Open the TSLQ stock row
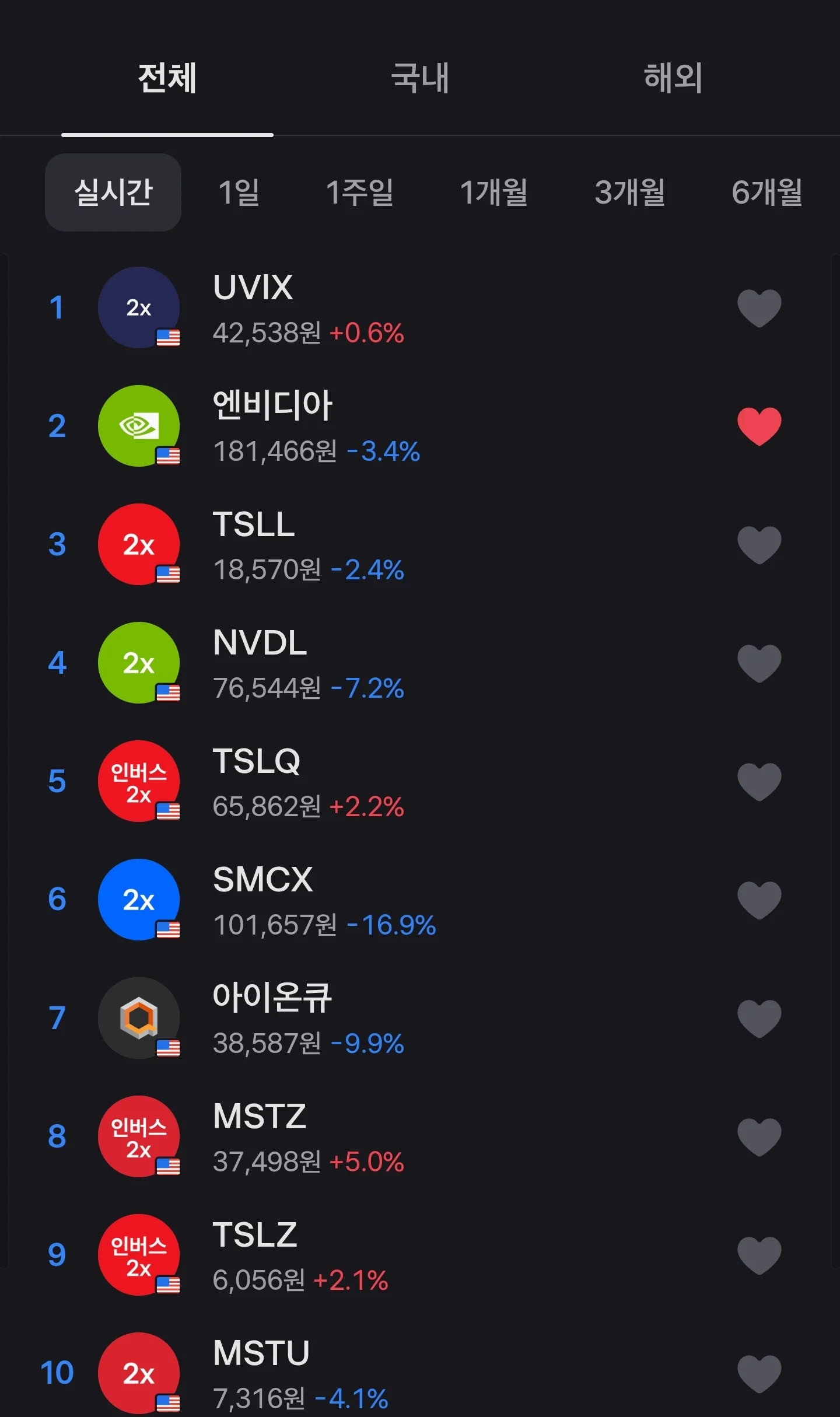Image resolution: width=840 pixels, height=1417 pixels. 420,782
